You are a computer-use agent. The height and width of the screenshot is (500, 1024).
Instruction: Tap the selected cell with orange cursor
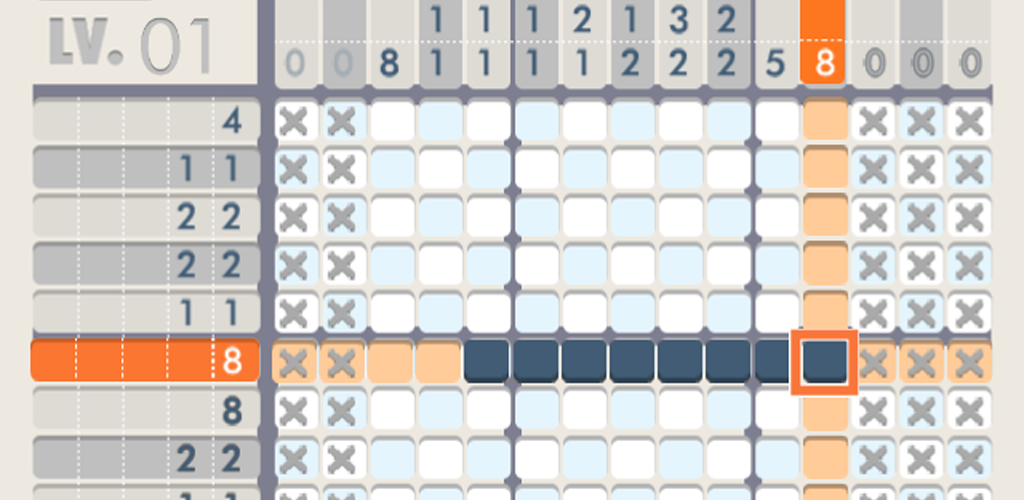[x=824, y=362]
